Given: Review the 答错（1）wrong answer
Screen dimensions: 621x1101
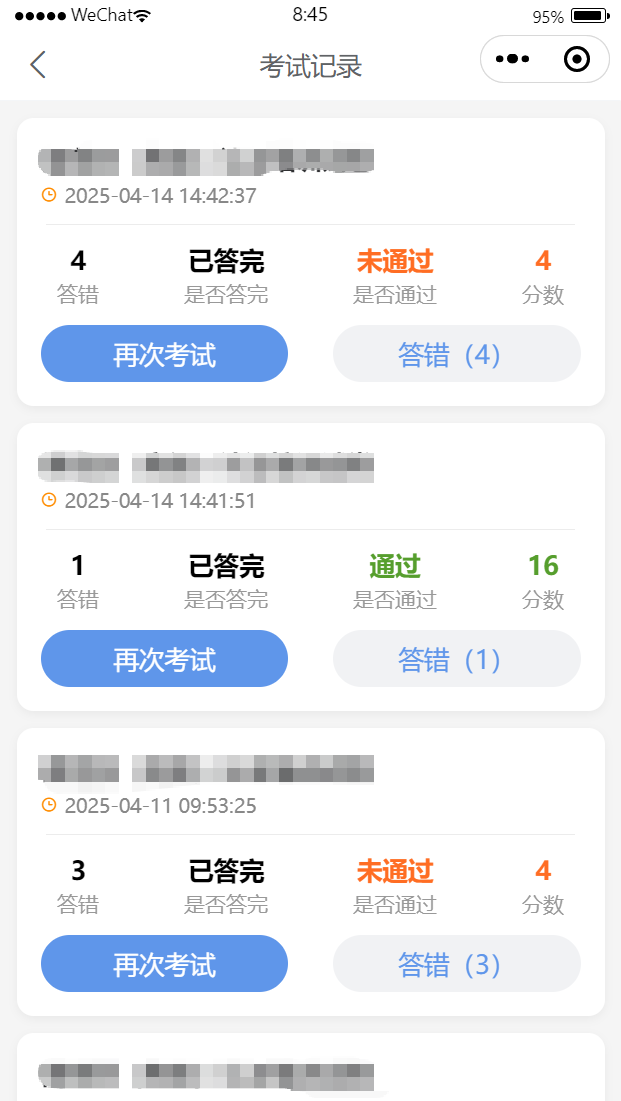Looking at the screenshot, I should [x=456, y=659].
